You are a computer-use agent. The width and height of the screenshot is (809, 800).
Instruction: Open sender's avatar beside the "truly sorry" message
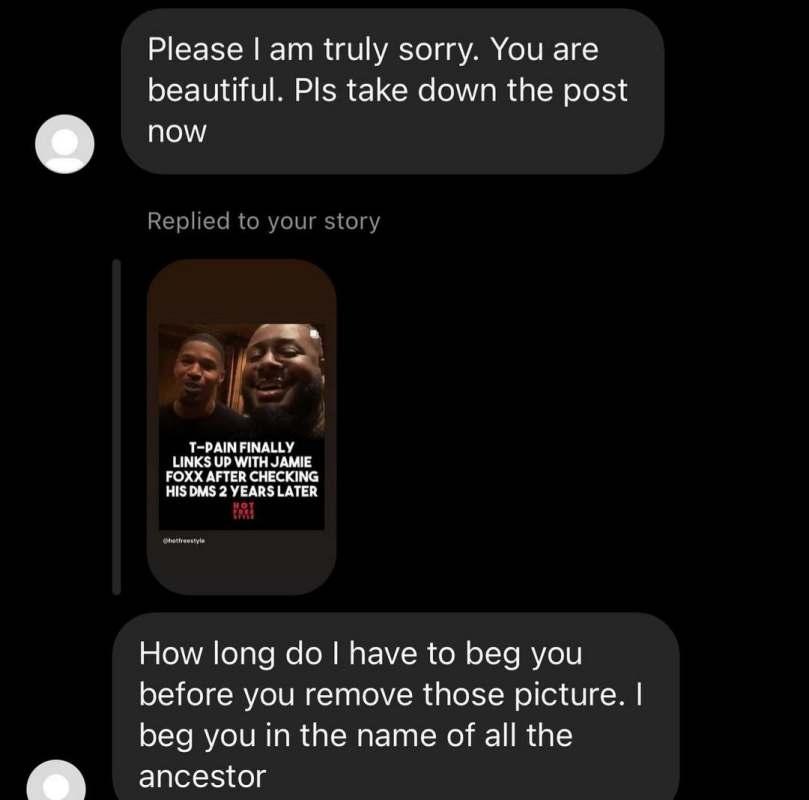tap(65, 145)
